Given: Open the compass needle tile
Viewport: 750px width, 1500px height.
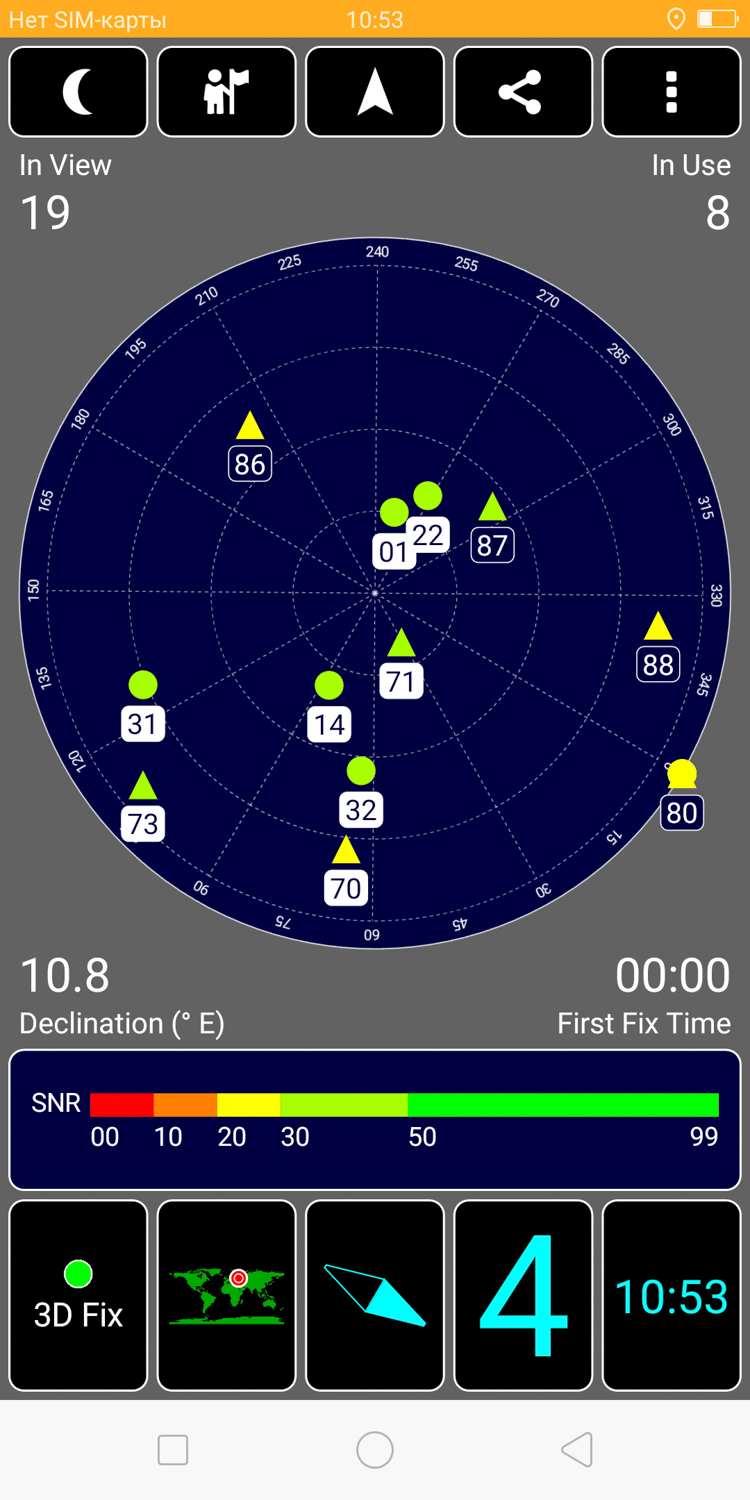Looking at the screenshot, I should [375, 1295].
